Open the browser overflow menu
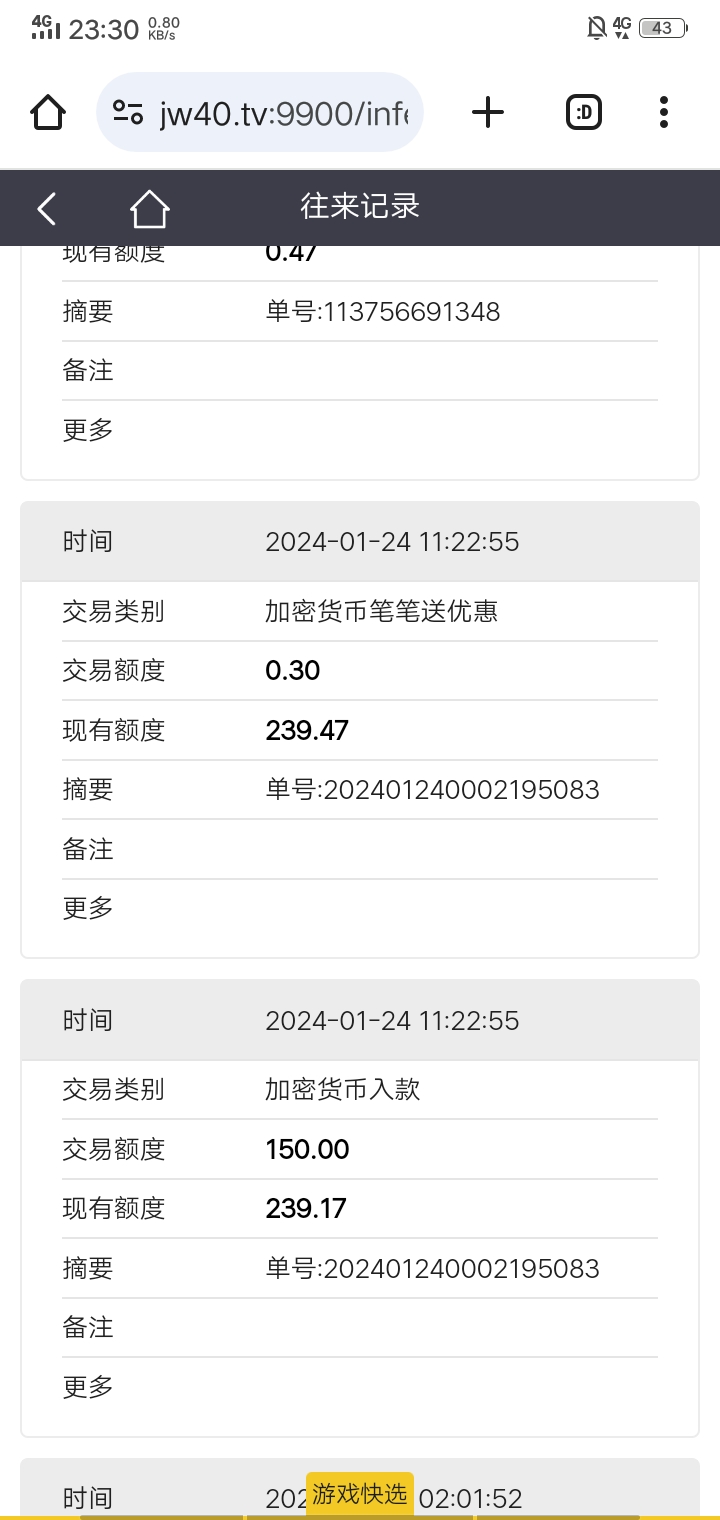 [664, 112]
